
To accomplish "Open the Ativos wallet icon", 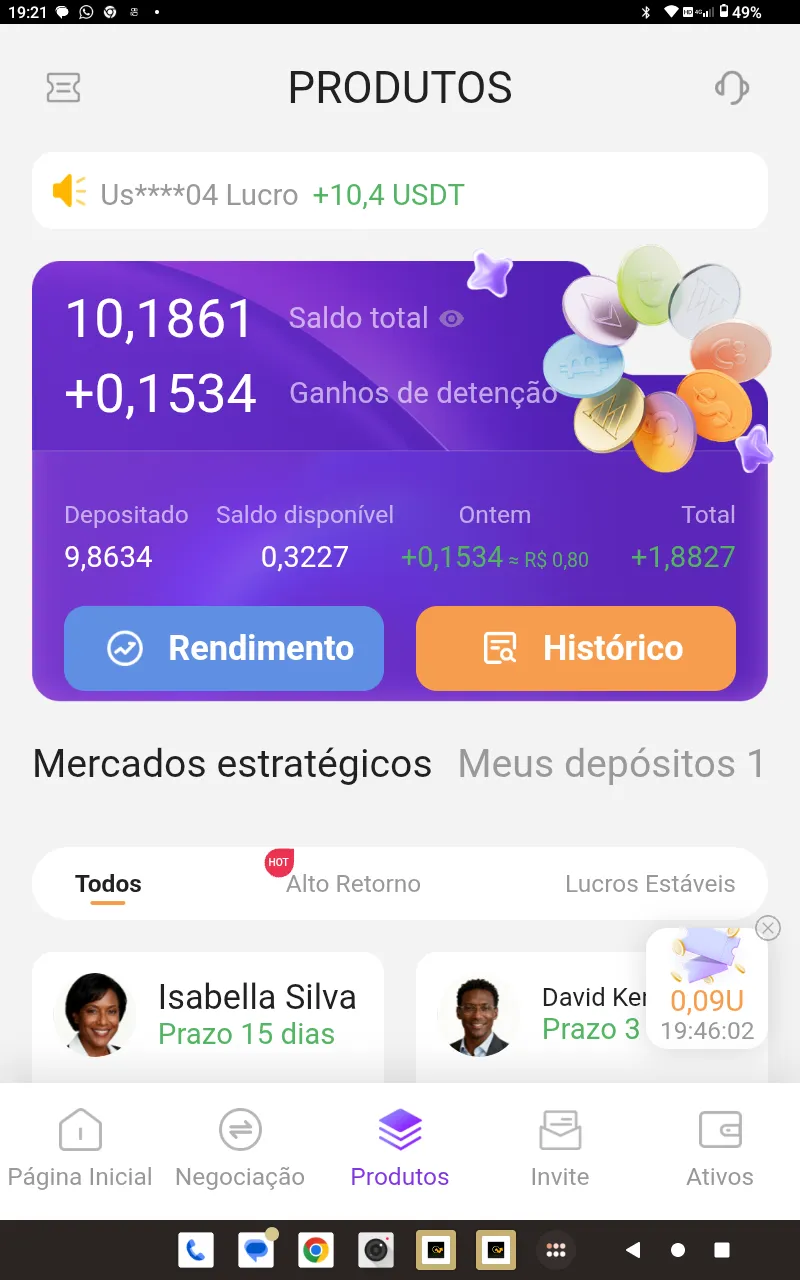I will pyautogui.click(x=720, y=1128).
